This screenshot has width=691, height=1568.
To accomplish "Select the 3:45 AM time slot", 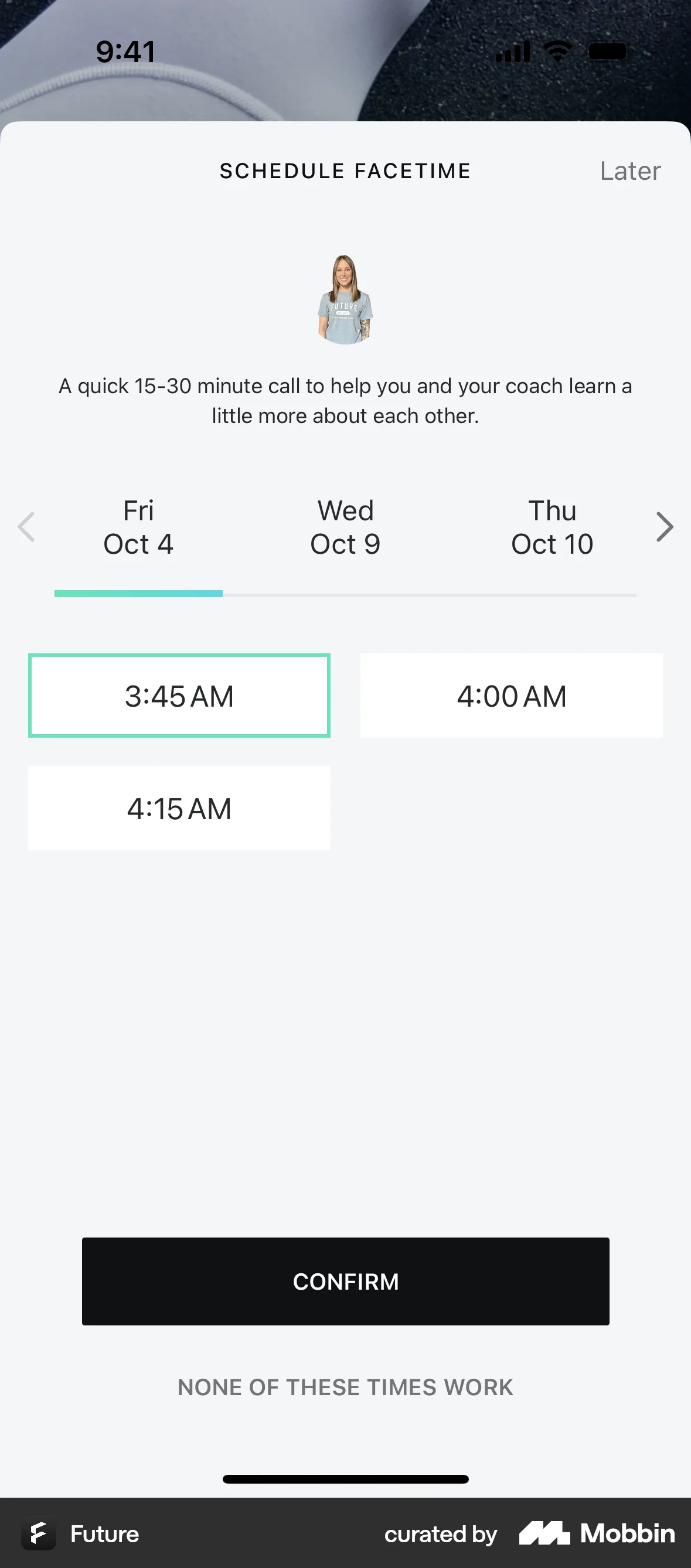I will tap(178, 695).
